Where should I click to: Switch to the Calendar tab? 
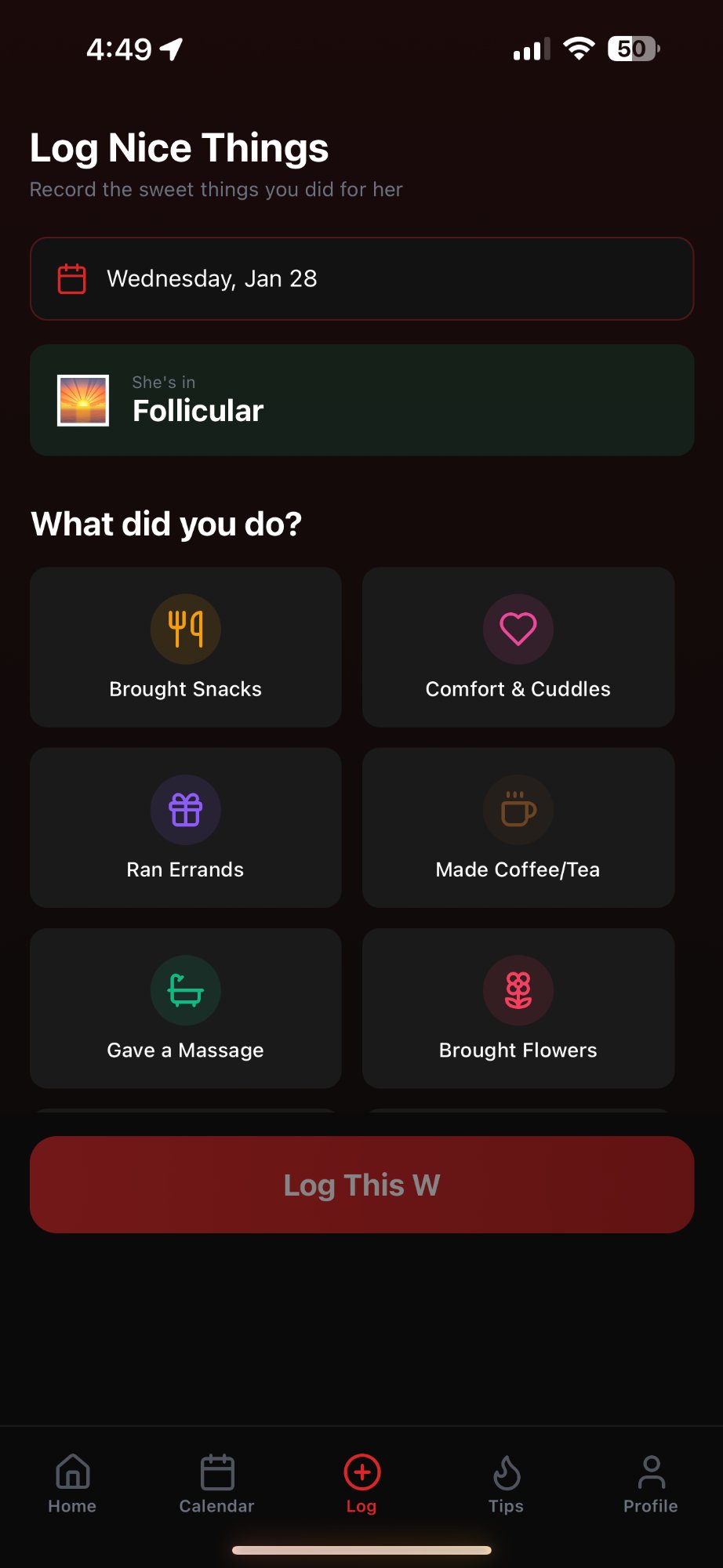click(217, 1483)
